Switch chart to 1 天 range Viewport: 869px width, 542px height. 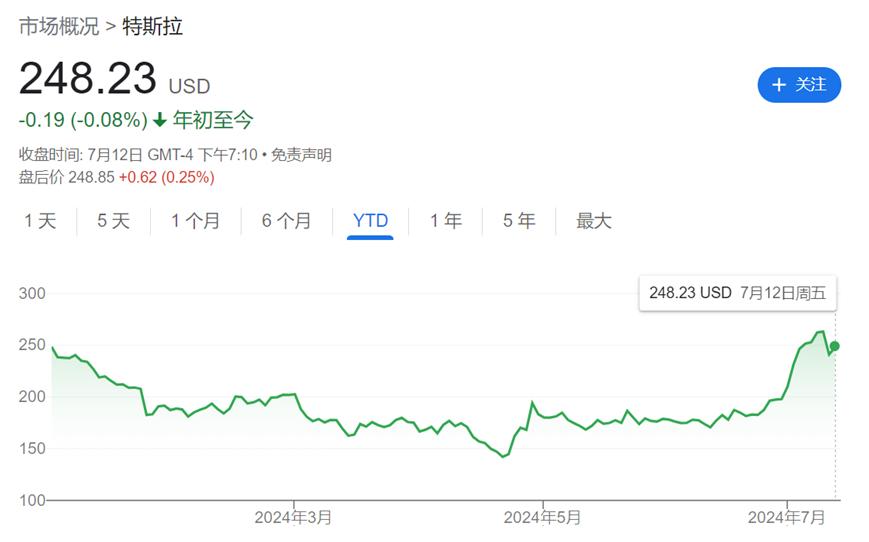(41, 221)
